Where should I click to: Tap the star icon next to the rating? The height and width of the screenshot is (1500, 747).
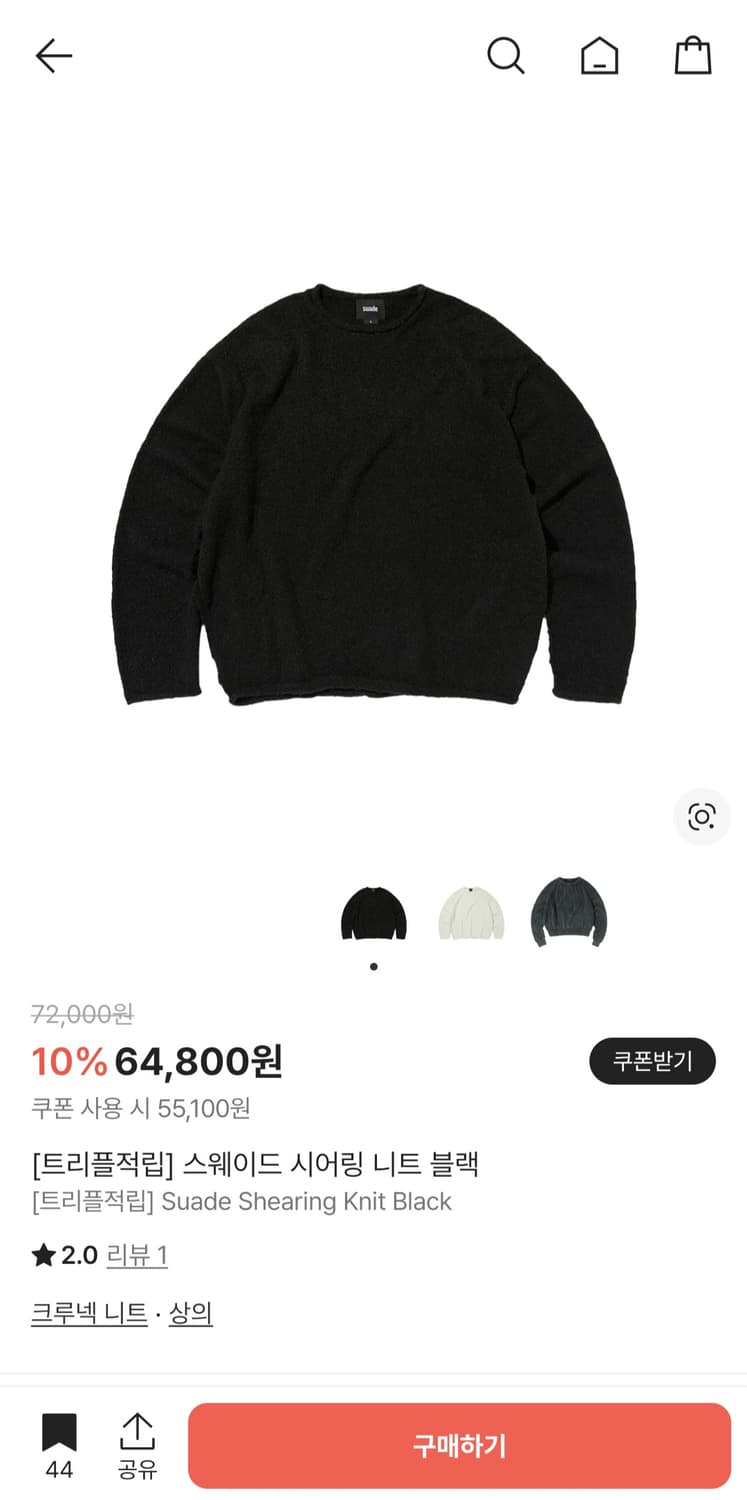click(x=43, y=1256)
